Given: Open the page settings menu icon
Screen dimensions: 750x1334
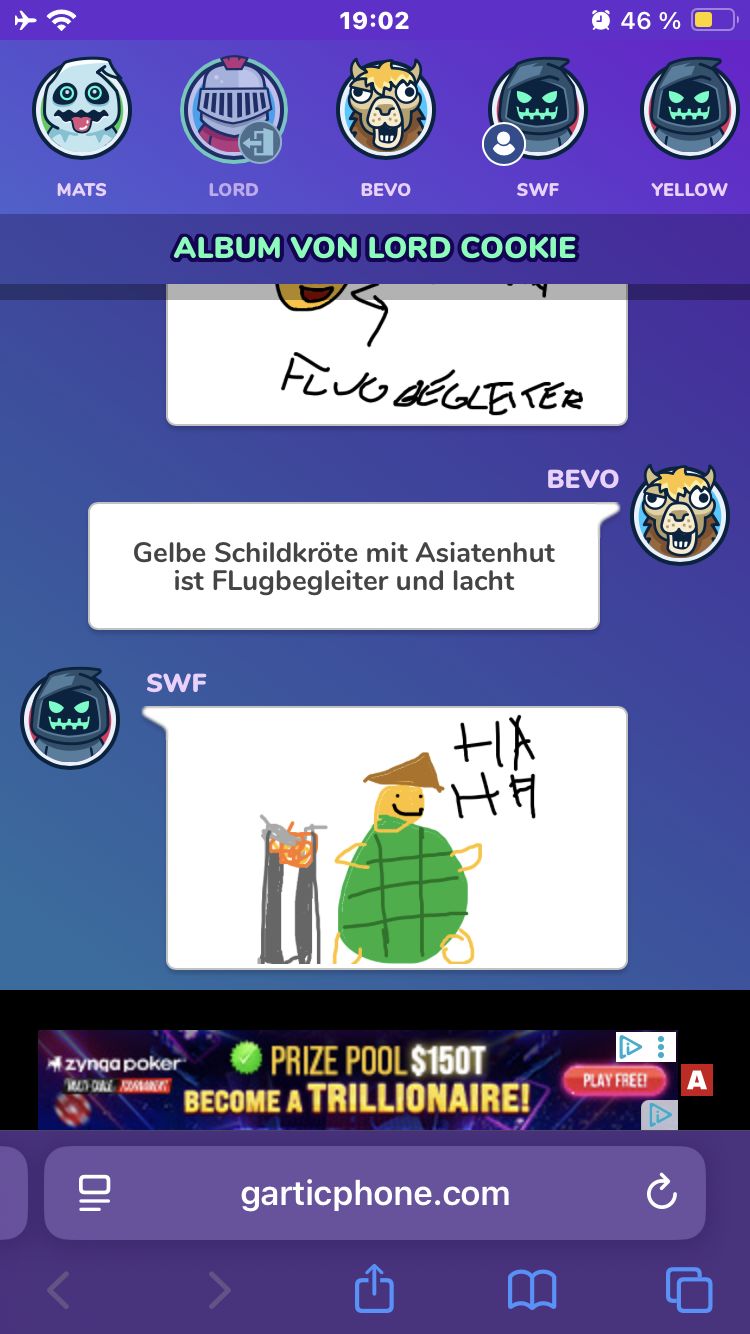Looking at the screenshot, I should [x=95, y=1193].
